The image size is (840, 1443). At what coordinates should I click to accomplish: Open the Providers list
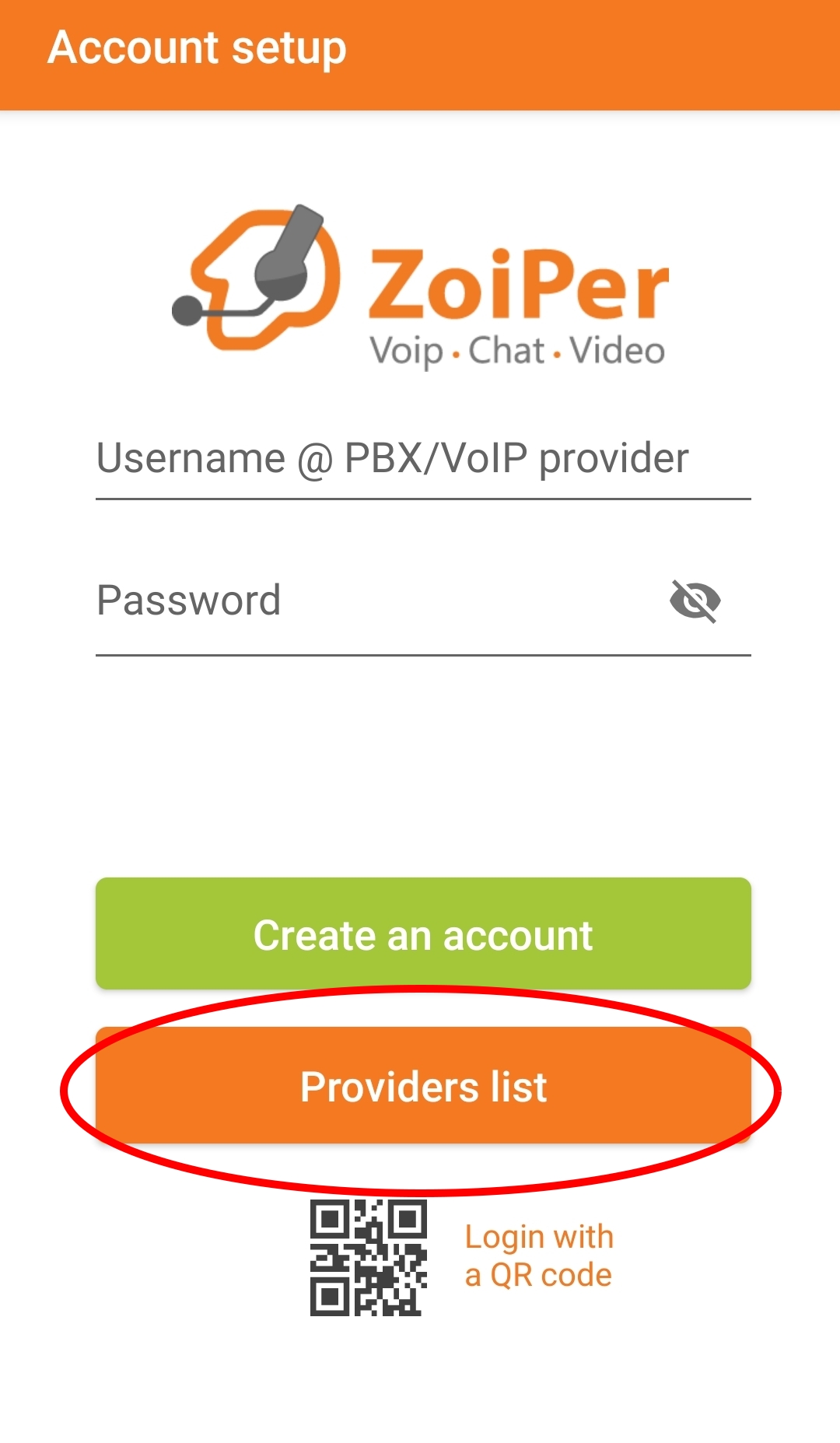[422, 1086]
